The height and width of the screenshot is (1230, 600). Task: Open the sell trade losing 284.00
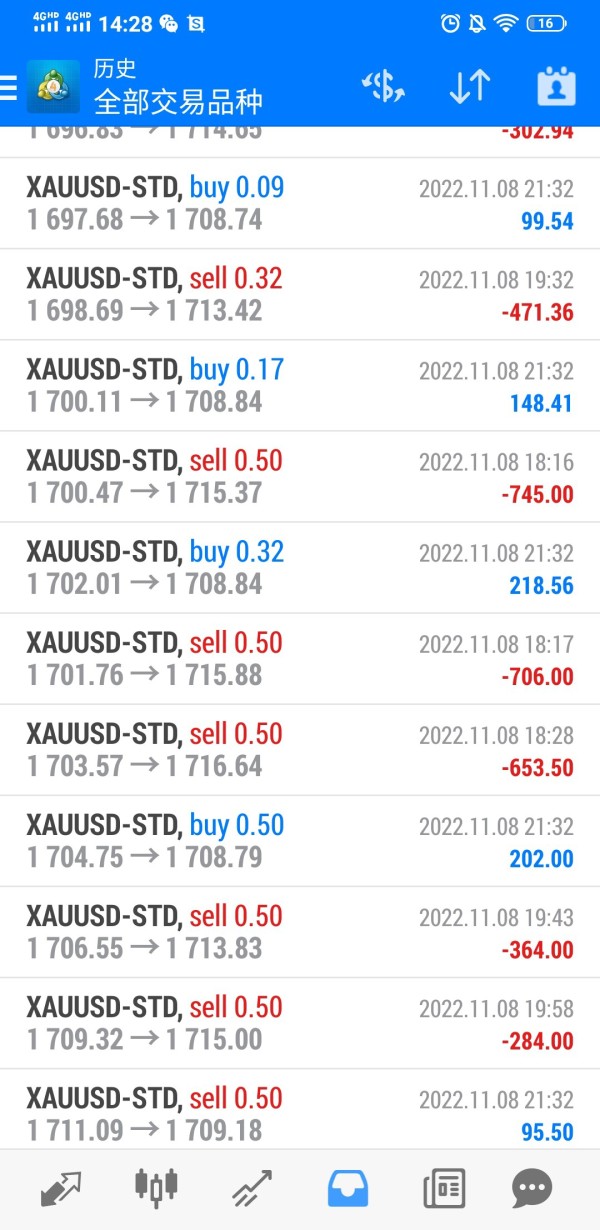pyautogui.click(x=300, y=1022)
